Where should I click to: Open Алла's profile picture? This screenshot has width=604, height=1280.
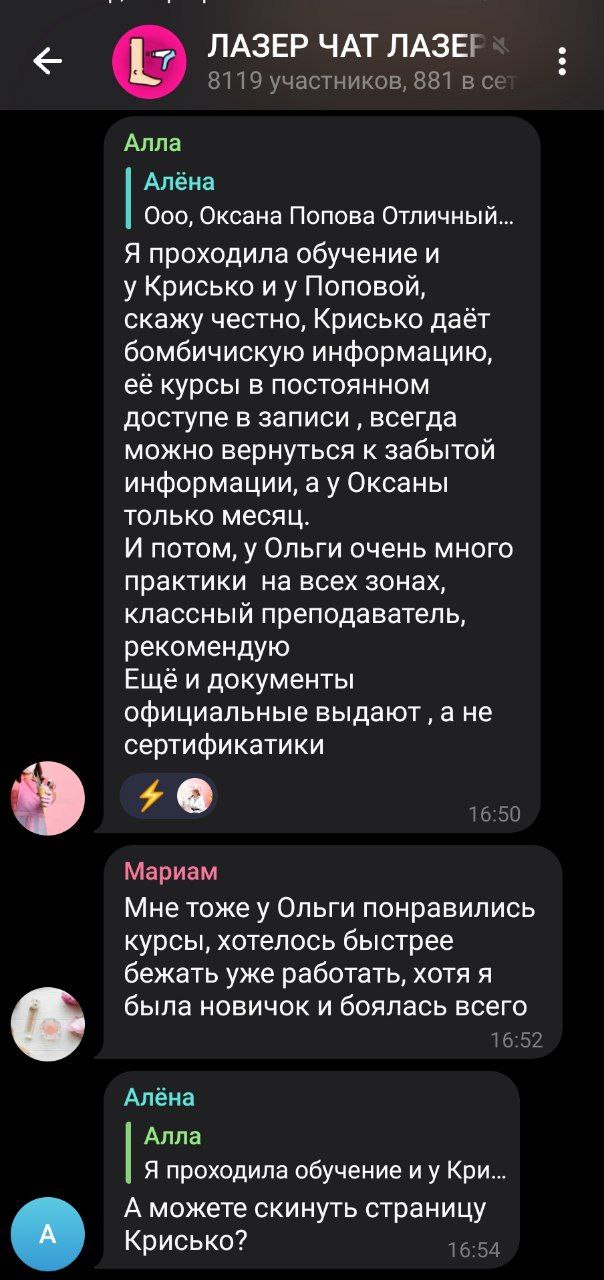click(x=48, y=797)
